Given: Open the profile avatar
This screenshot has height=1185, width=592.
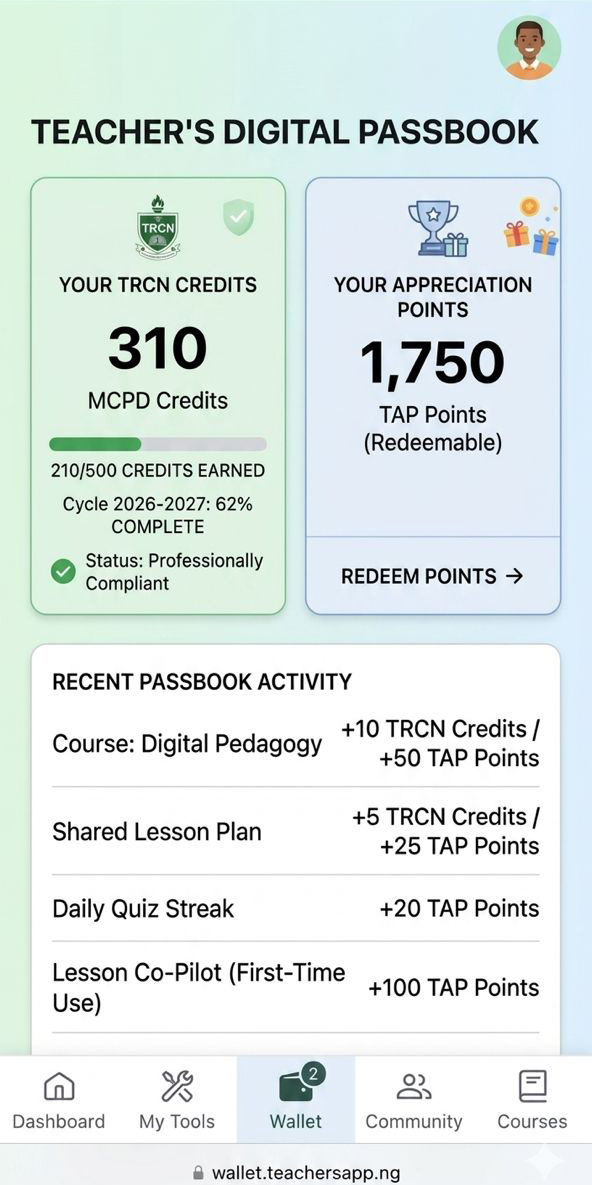Looking at the screenshot, I should pyautogui.click(x=529, y=48).
